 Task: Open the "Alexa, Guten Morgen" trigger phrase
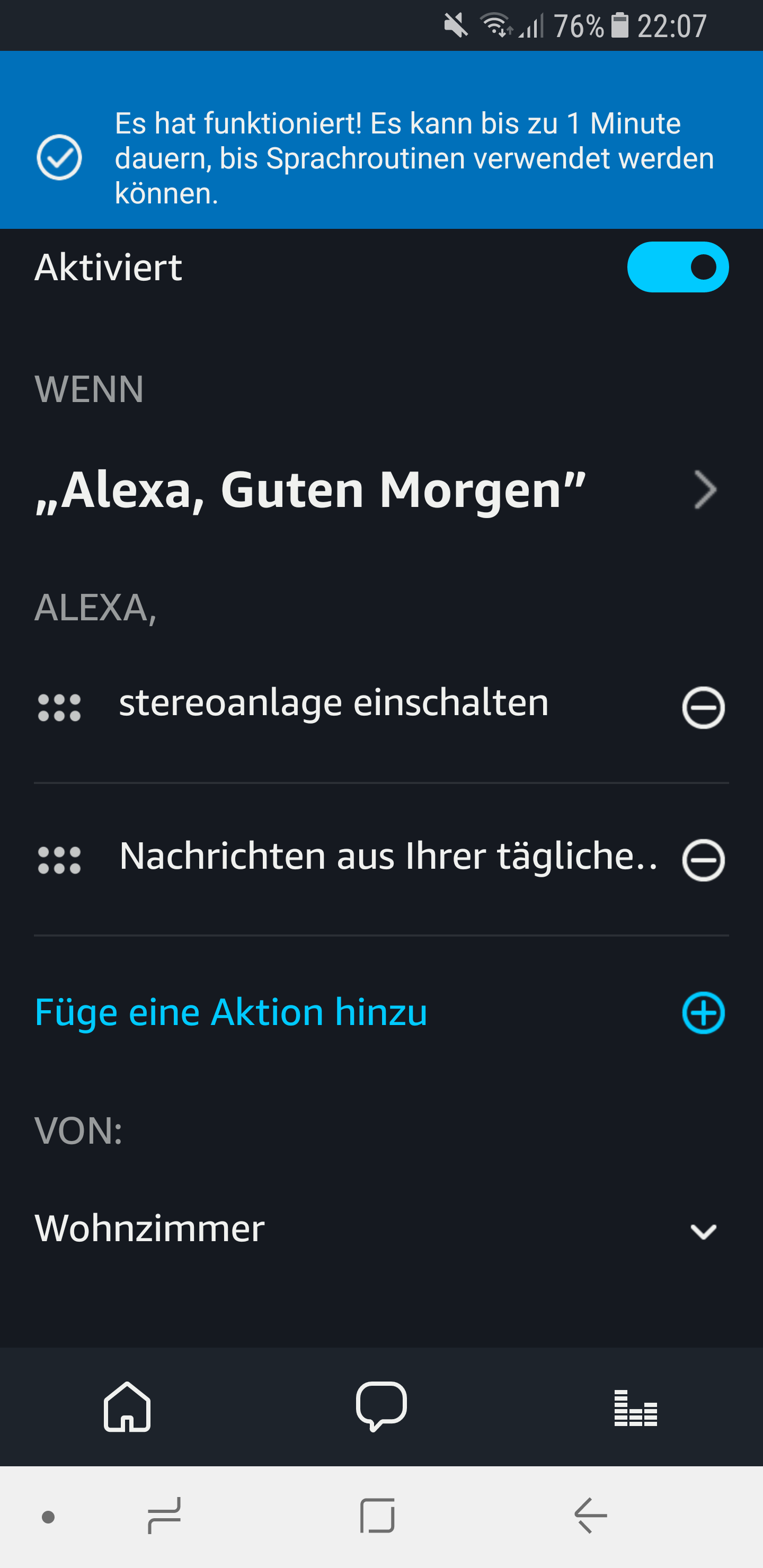(x=381, y=489)
